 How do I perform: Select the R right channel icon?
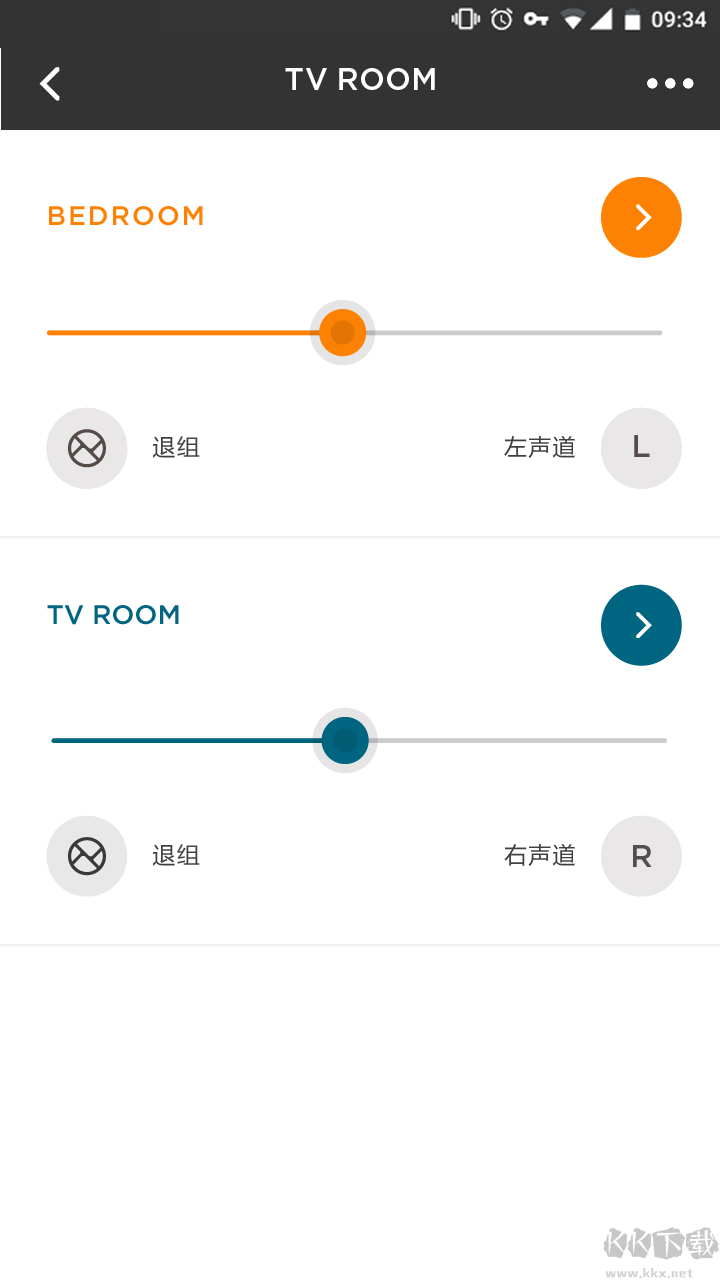[x=641, y=856]
